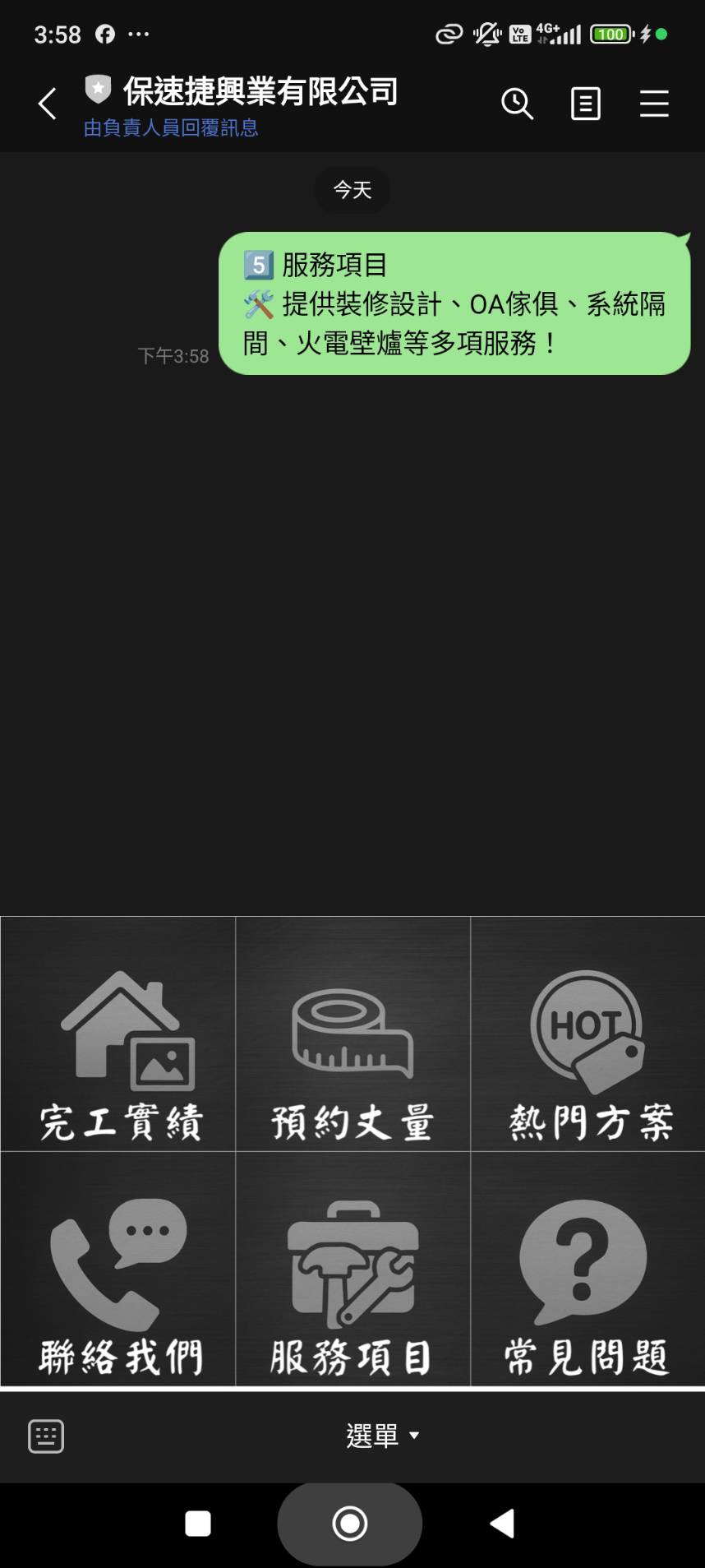Open 完工實績 in the rich menu
705x1568 pixels.
point(118,1034)
